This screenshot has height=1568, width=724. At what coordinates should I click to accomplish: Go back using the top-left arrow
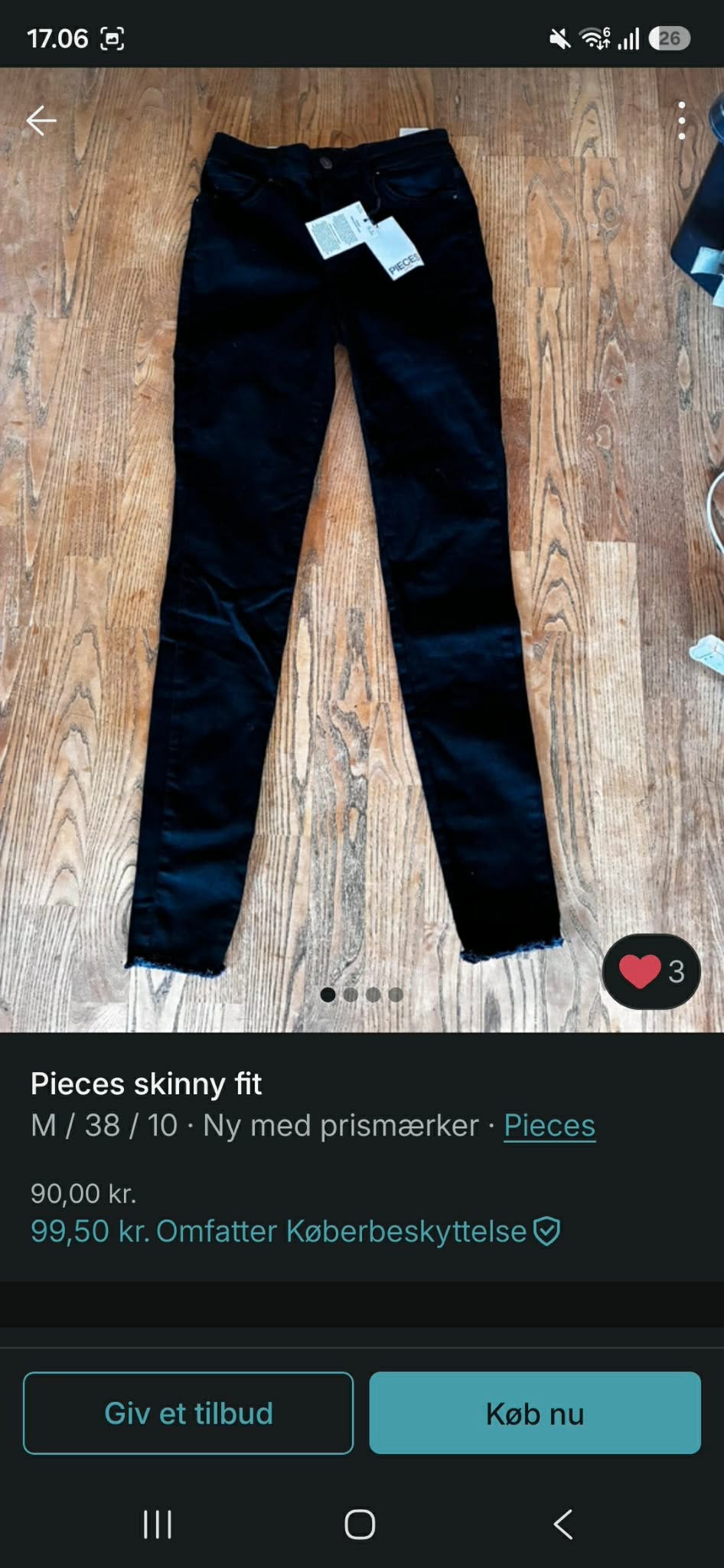coord(41,120)
